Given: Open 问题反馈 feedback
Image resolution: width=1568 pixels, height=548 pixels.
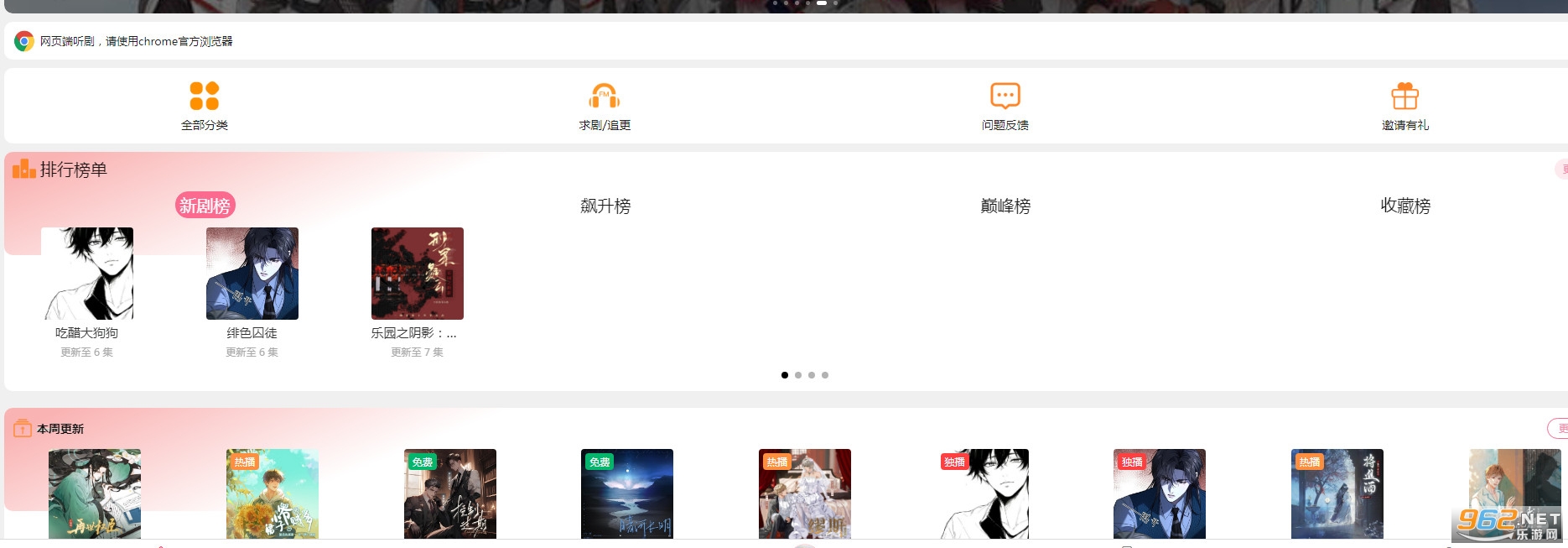Looking at the screenshot, I should (x=1005, y=105).
